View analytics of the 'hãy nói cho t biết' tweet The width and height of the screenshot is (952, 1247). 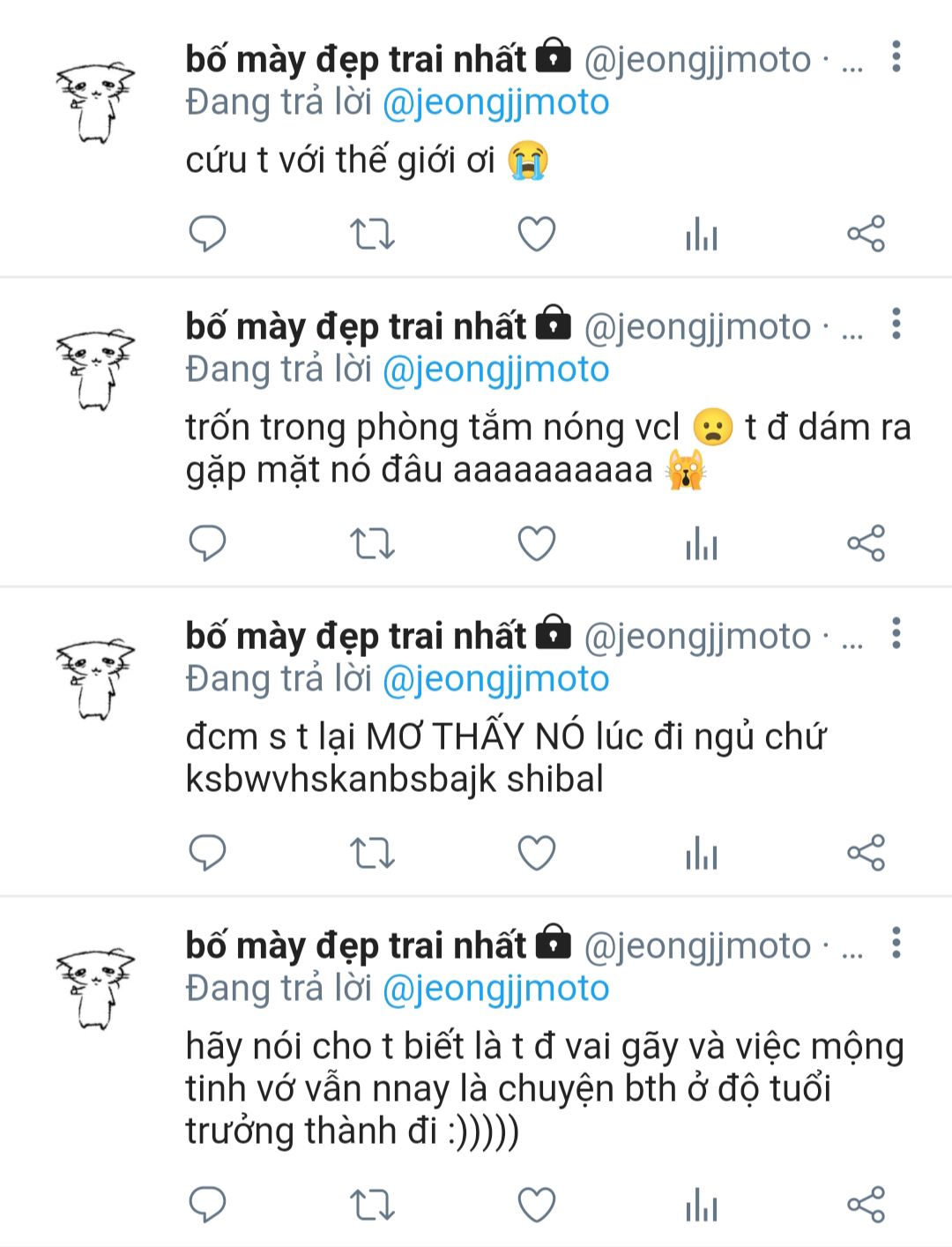[x=702, y=1205]
